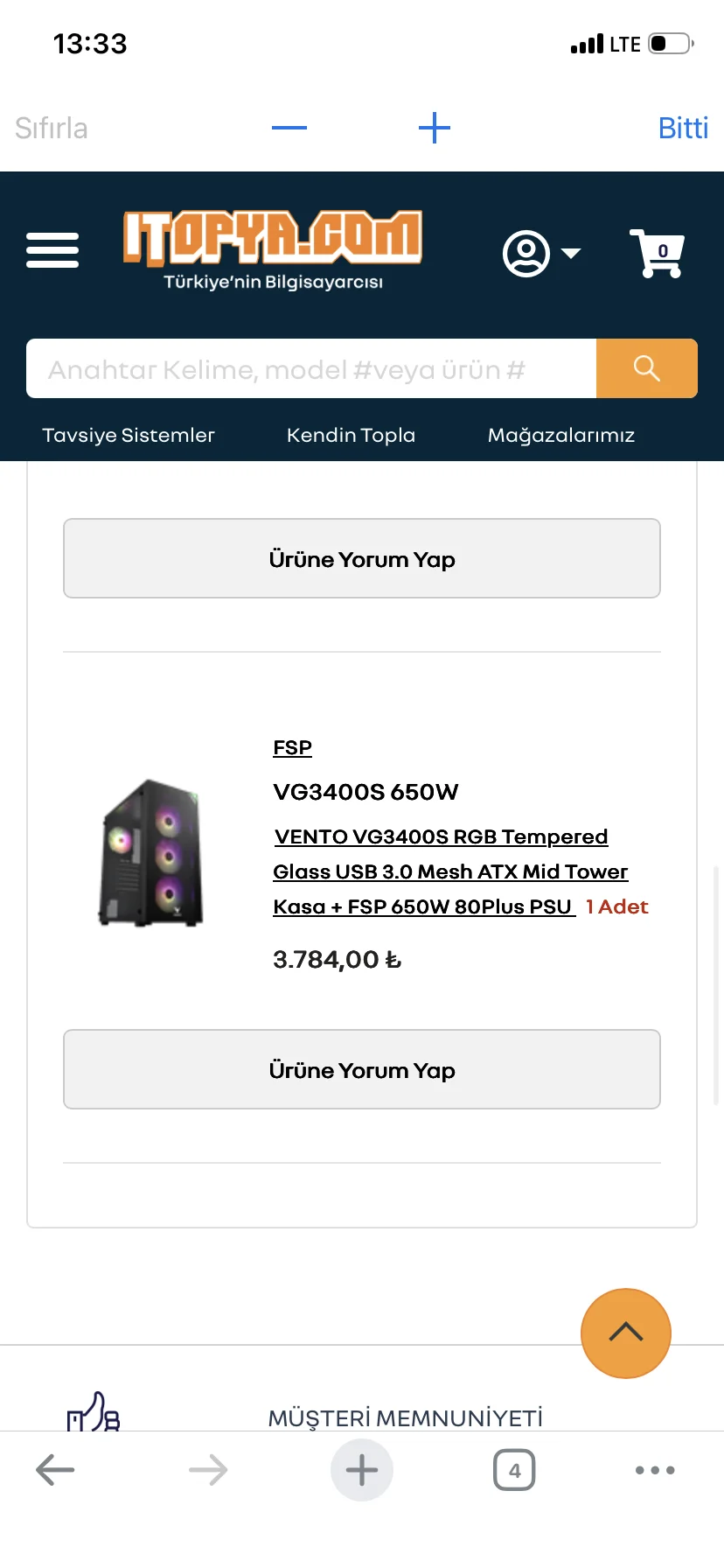724x1568 pixels.
Task: Open the browser's three-dot menu
Action: [x=654, y=1470]
